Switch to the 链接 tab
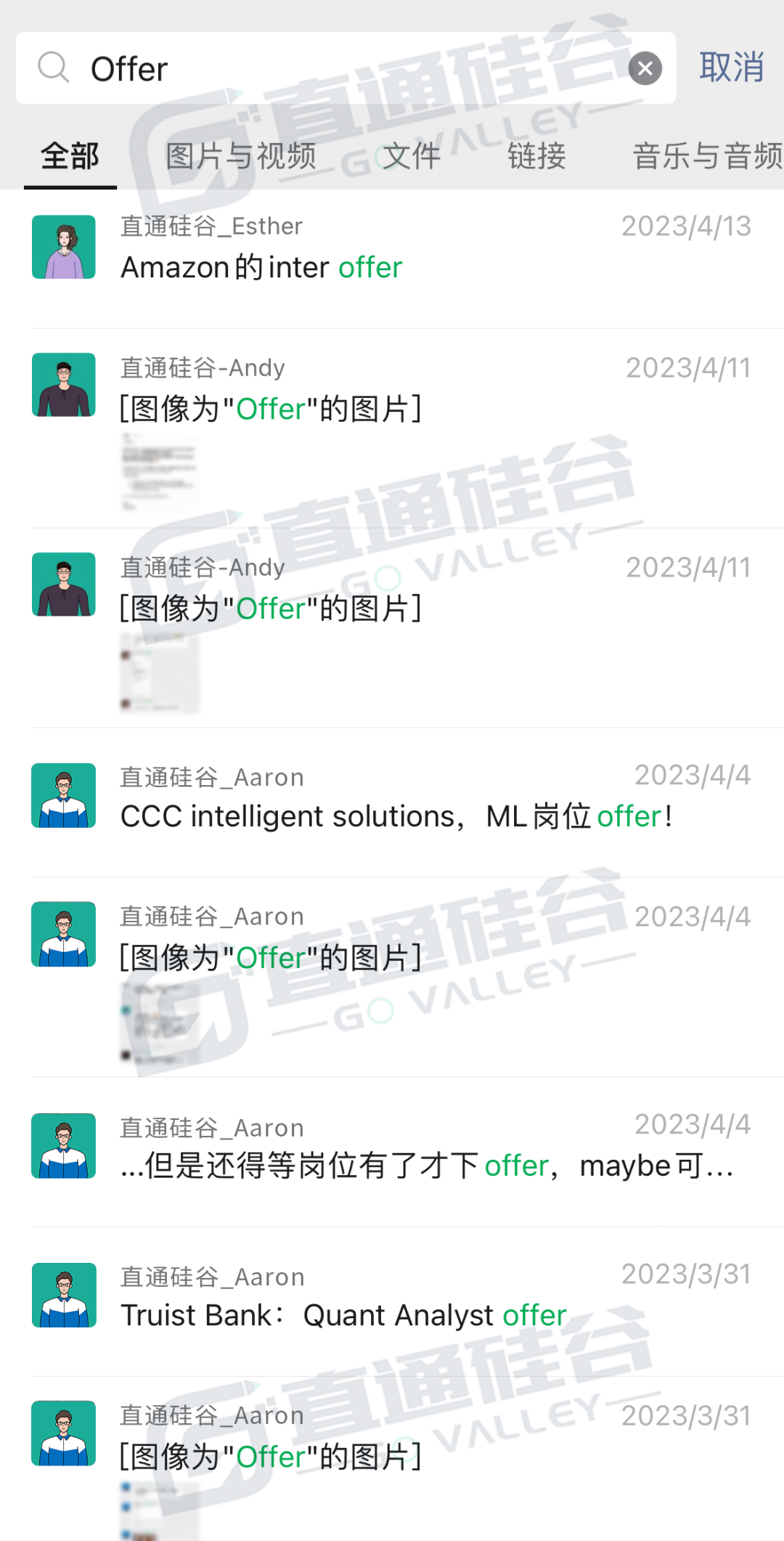The width and height of the screenshot is (784, 1541). [536, 156]
